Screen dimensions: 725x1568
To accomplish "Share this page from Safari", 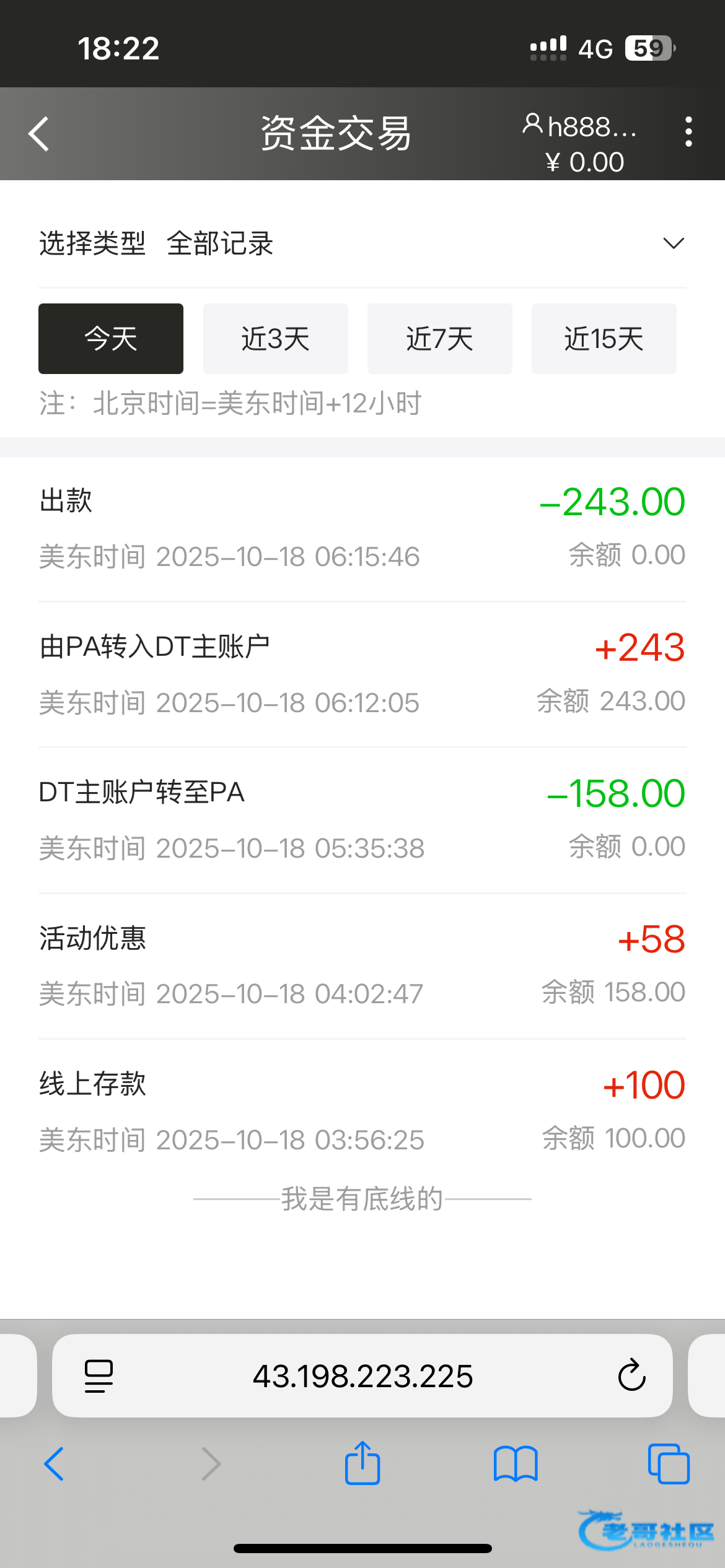I will 362,1463.
